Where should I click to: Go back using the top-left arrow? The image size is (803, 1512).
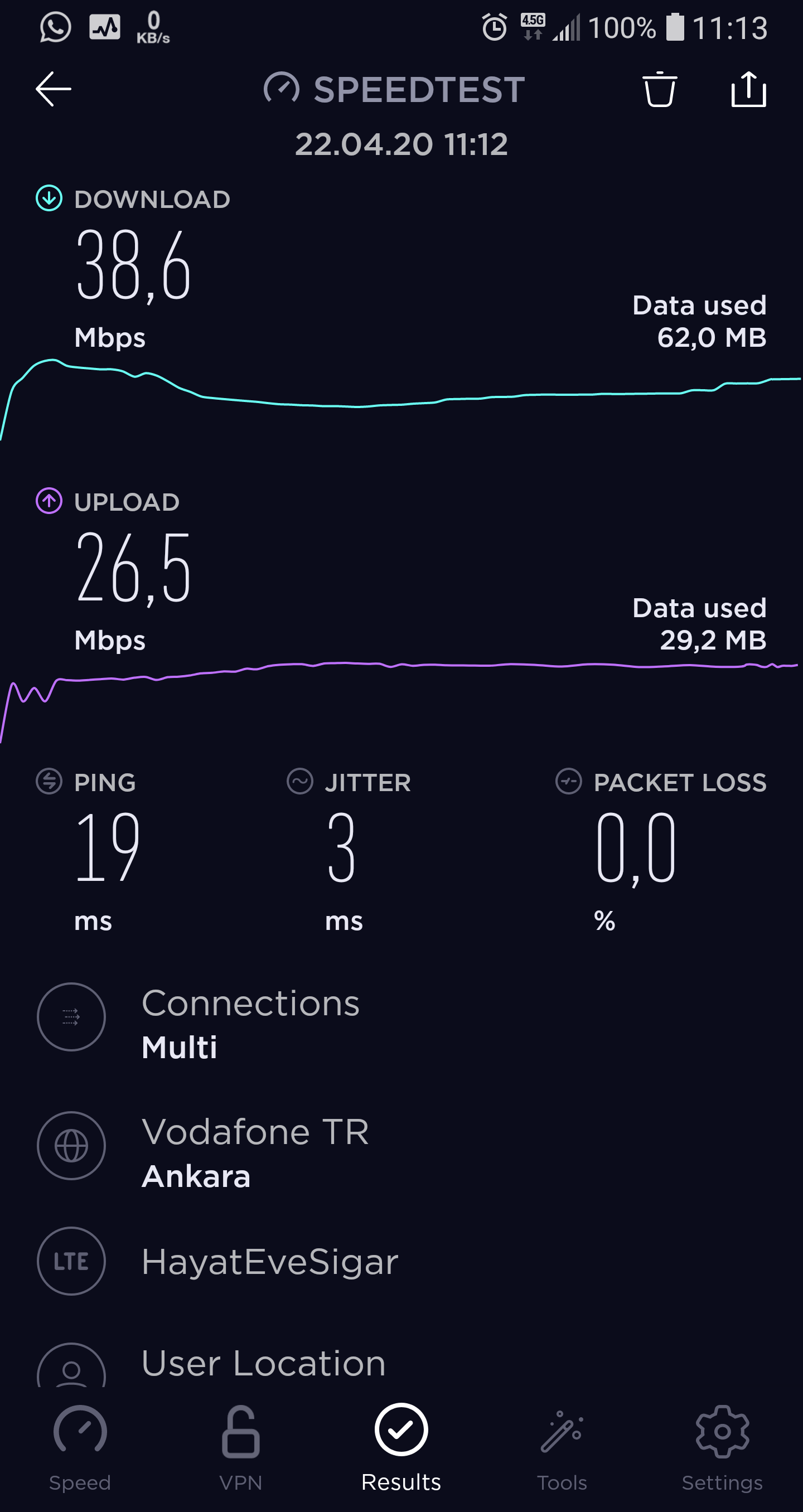(x=54, y=89)
